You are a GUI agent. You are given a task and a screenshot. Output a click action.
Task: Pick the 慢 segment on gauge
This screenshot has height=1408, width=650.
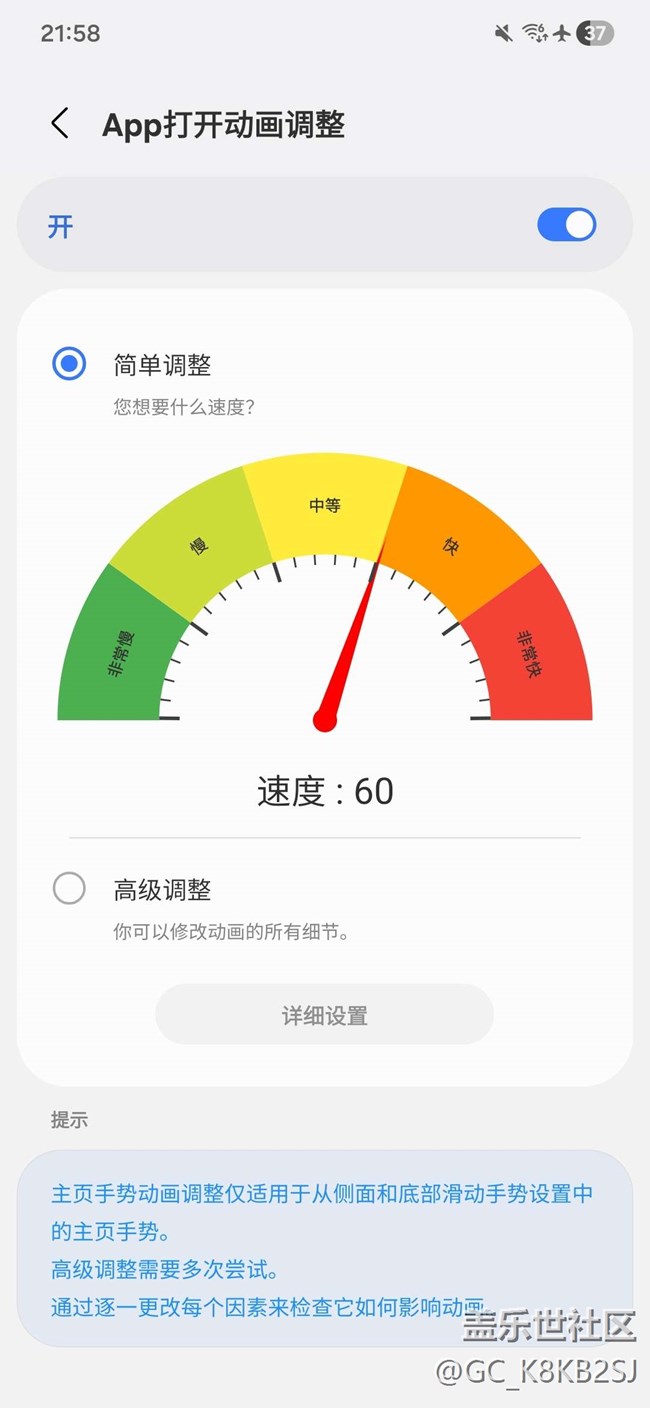[199, 546]
